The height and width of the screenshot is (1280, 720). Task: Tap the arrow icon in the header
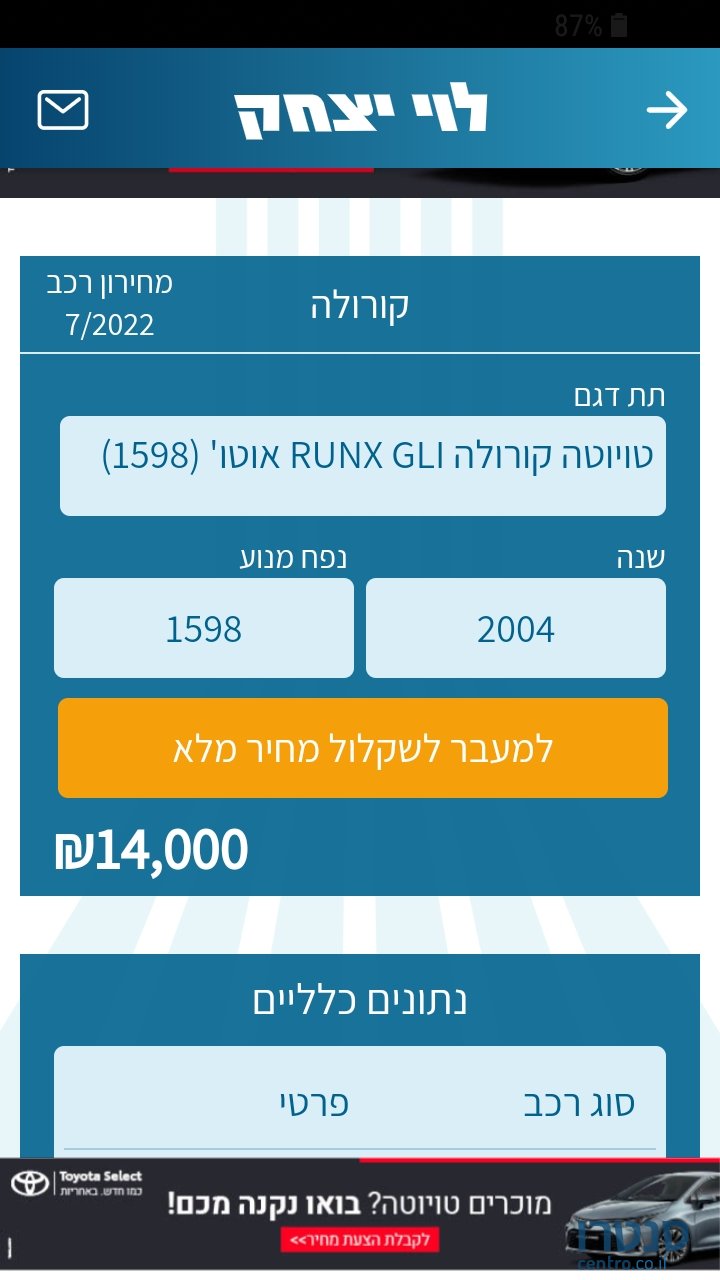pos(666,110)
